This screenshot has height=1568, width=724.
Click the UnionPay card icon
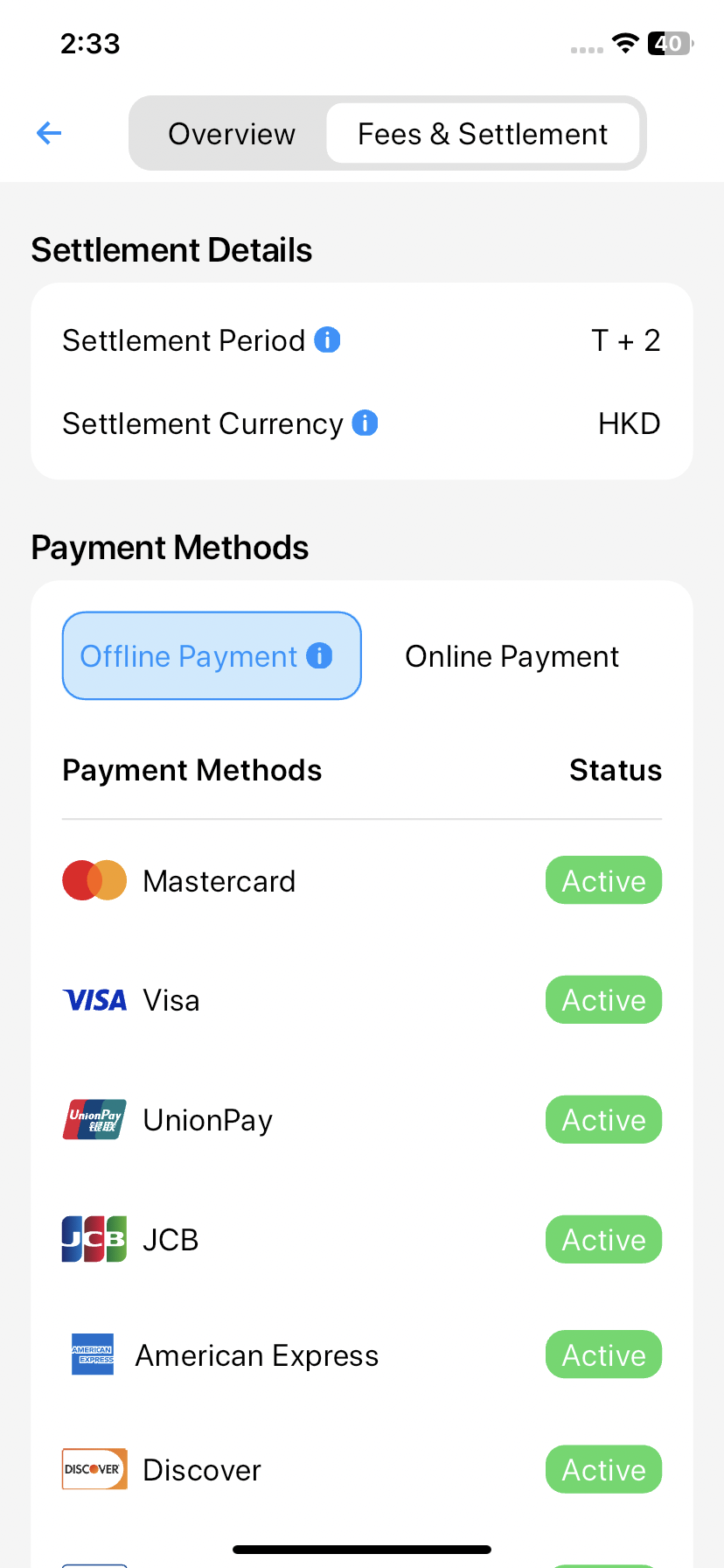pyautogui.click(x=94, y=1119)
